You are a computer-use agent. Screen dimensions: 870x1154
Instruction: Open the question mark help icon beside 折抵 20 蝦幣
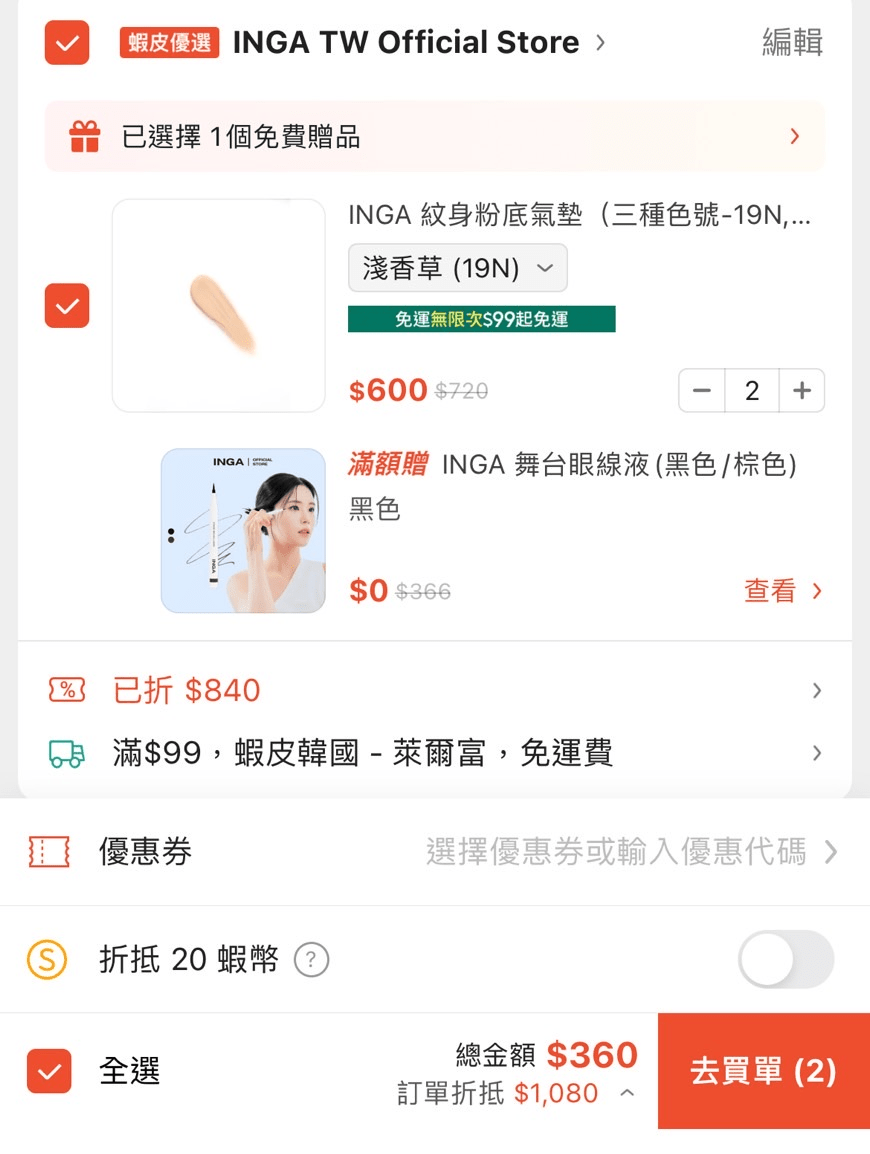pyautogui.click(x=311, y=959)
